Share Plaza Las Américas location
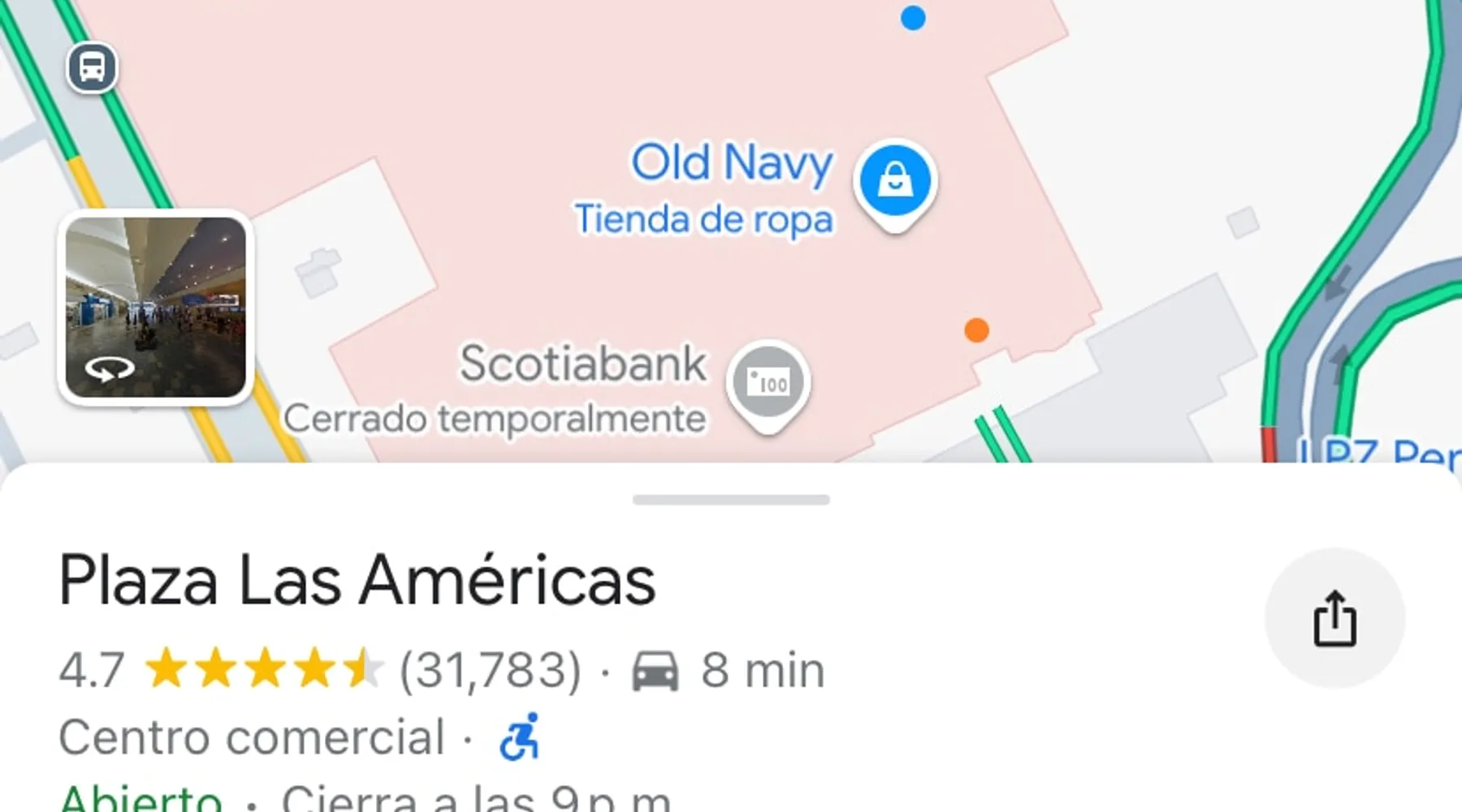This screenshot has width=1462, height=812. [x=1334, y=619]
